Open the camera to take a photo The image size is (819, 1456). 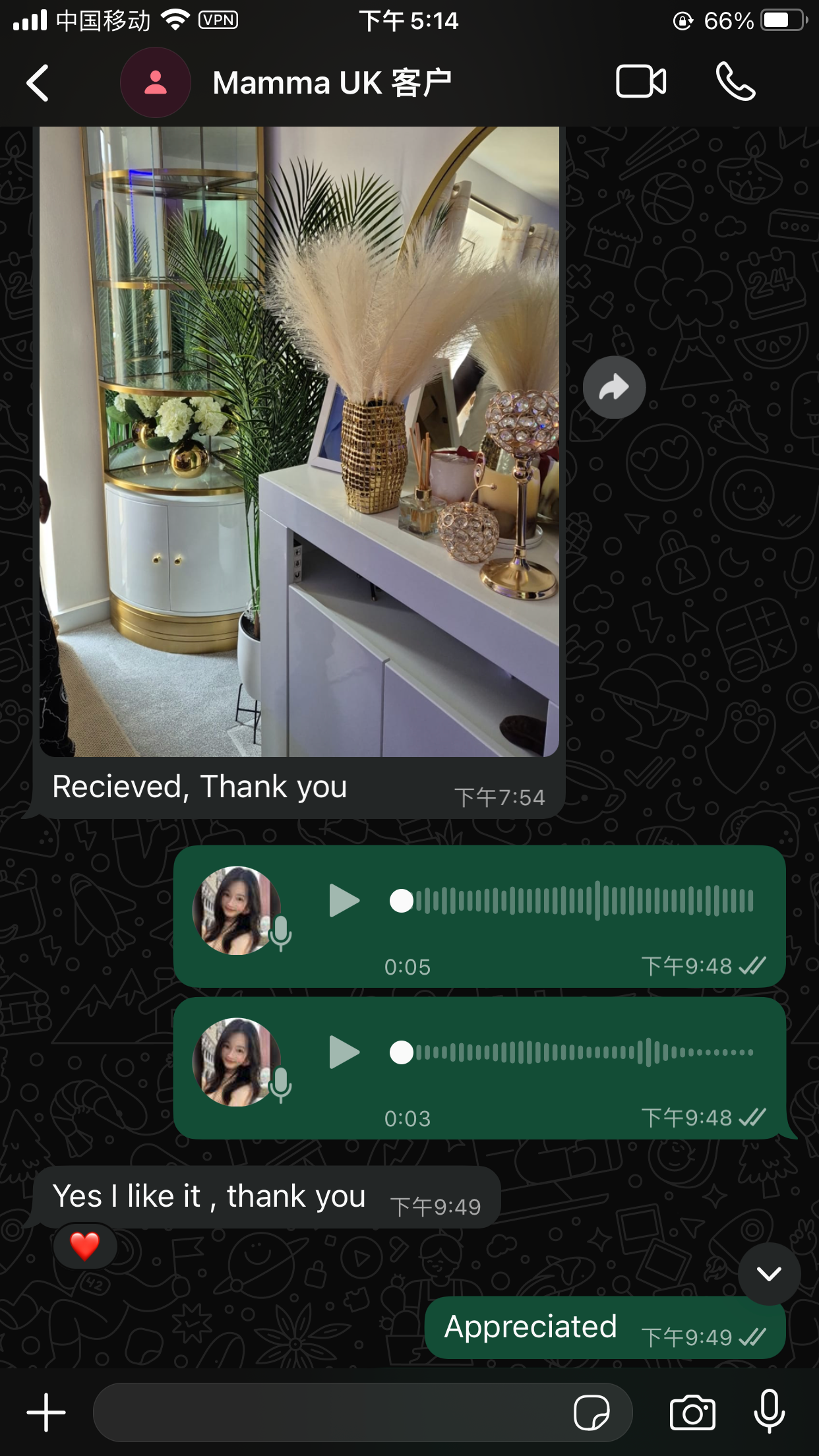coord(692,1412)
